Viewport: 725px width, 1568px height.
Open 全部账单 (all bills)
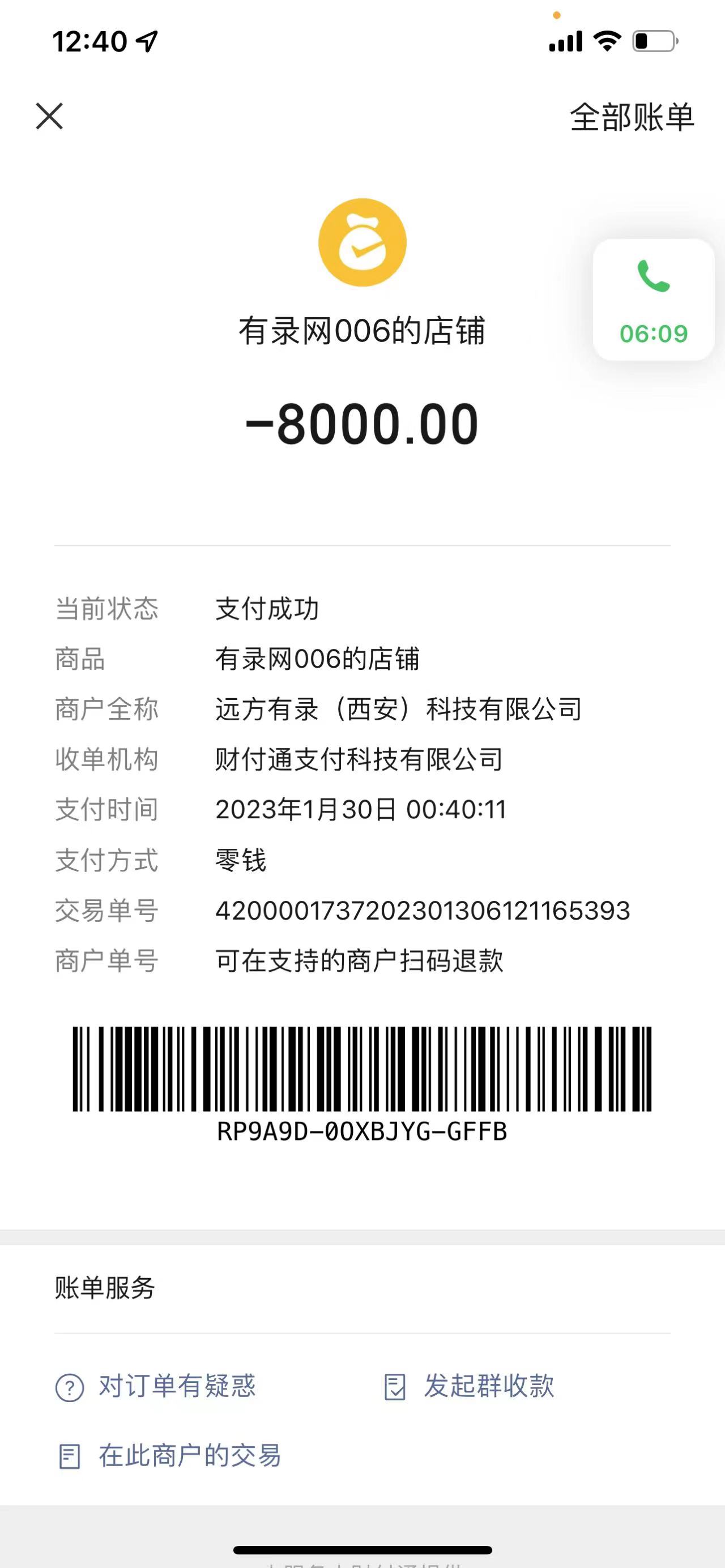coord(631,117)
